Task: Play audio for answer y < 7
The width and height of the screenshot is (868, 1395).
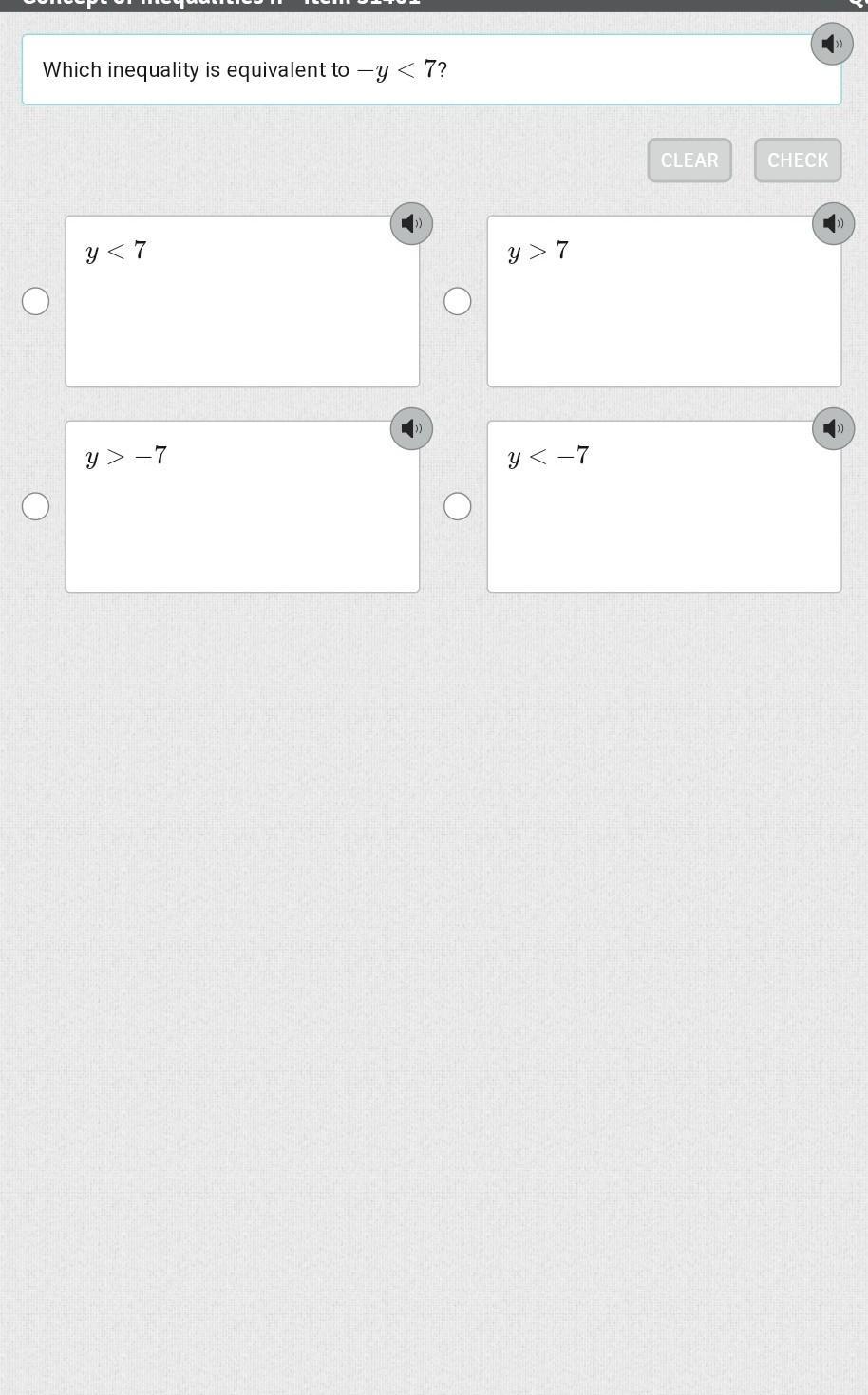Action: tap(411, 223)
